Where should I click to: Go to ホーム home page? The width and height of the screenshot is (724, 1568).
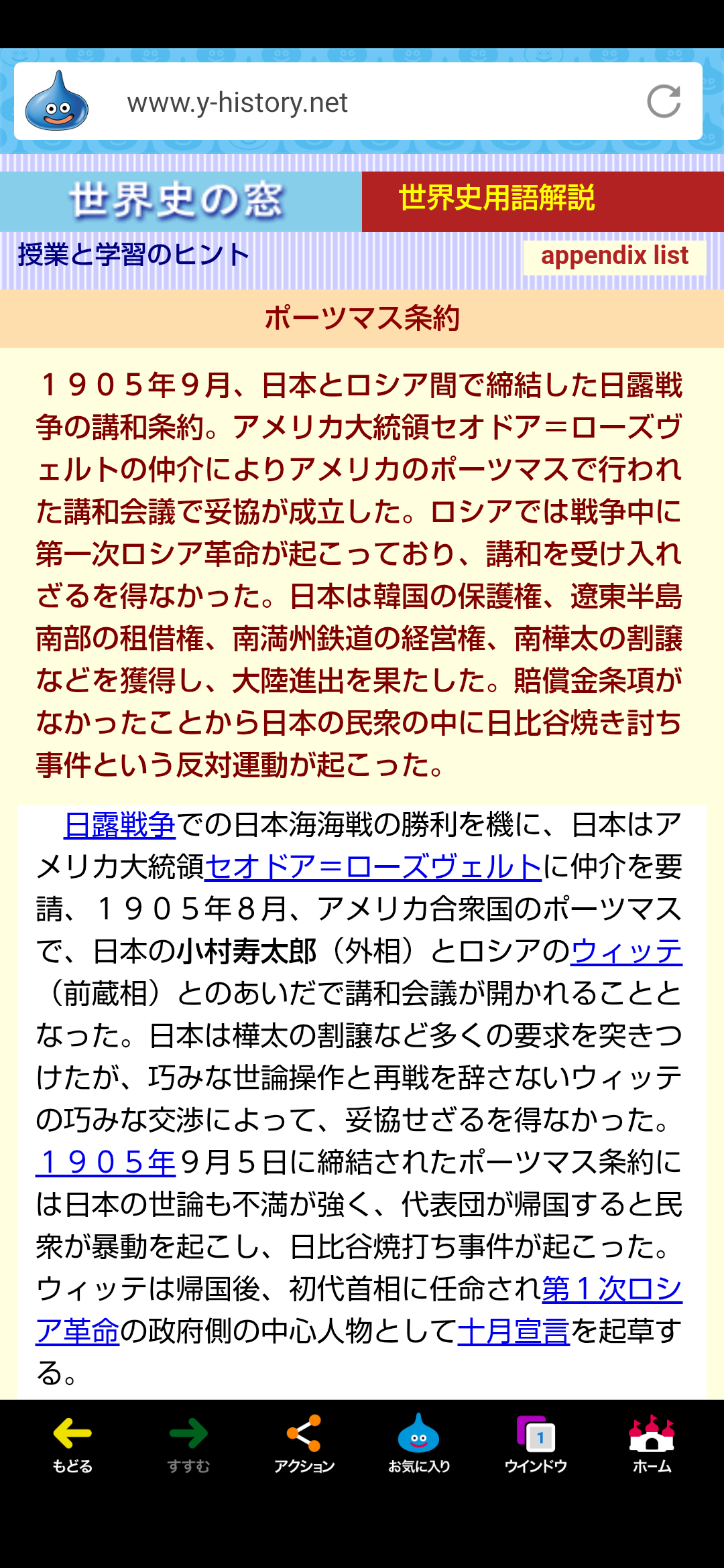[x=652, y=1444]
